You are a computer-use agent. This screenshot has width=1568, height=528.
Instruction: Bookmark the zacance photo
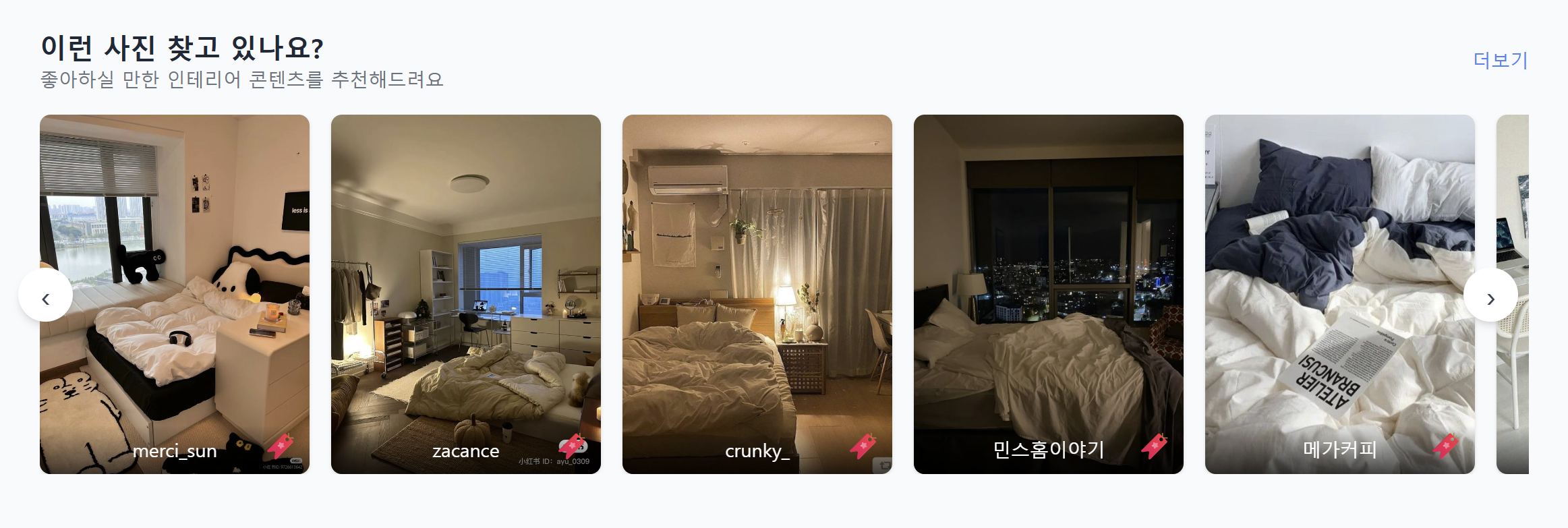[x=572, y=446]
